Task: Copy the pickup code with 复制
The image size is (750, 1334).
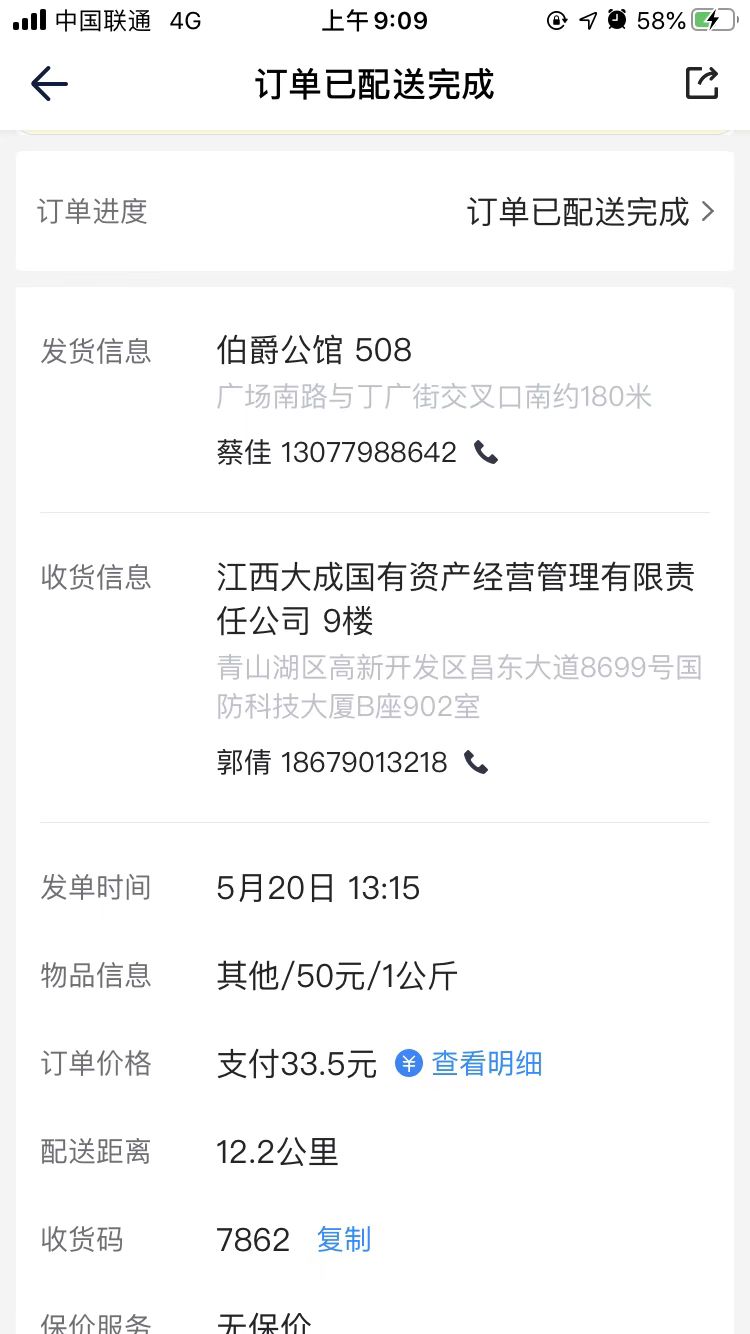Action: pos(344,1240)
